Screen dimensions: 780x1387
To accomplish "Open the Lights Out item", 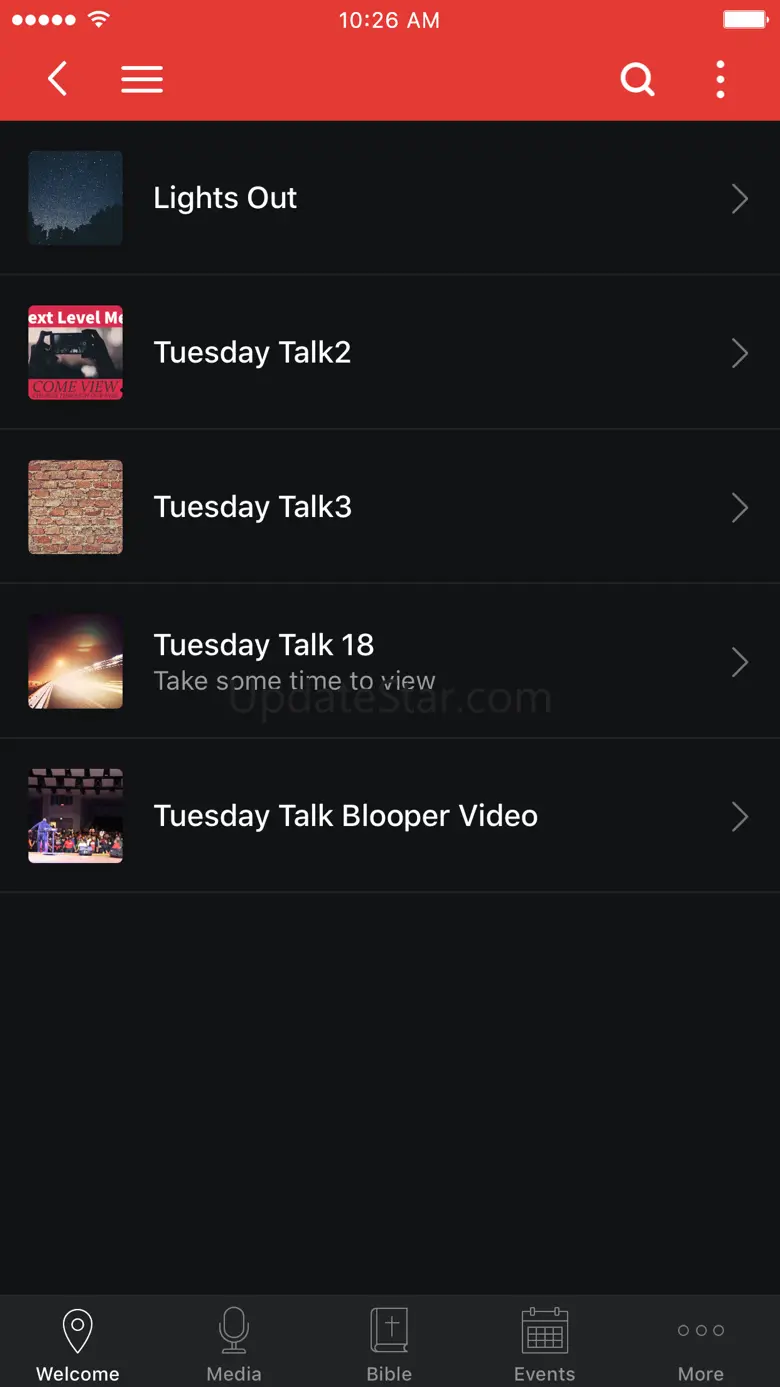I will pyautogui.click(x=390, y=198).
